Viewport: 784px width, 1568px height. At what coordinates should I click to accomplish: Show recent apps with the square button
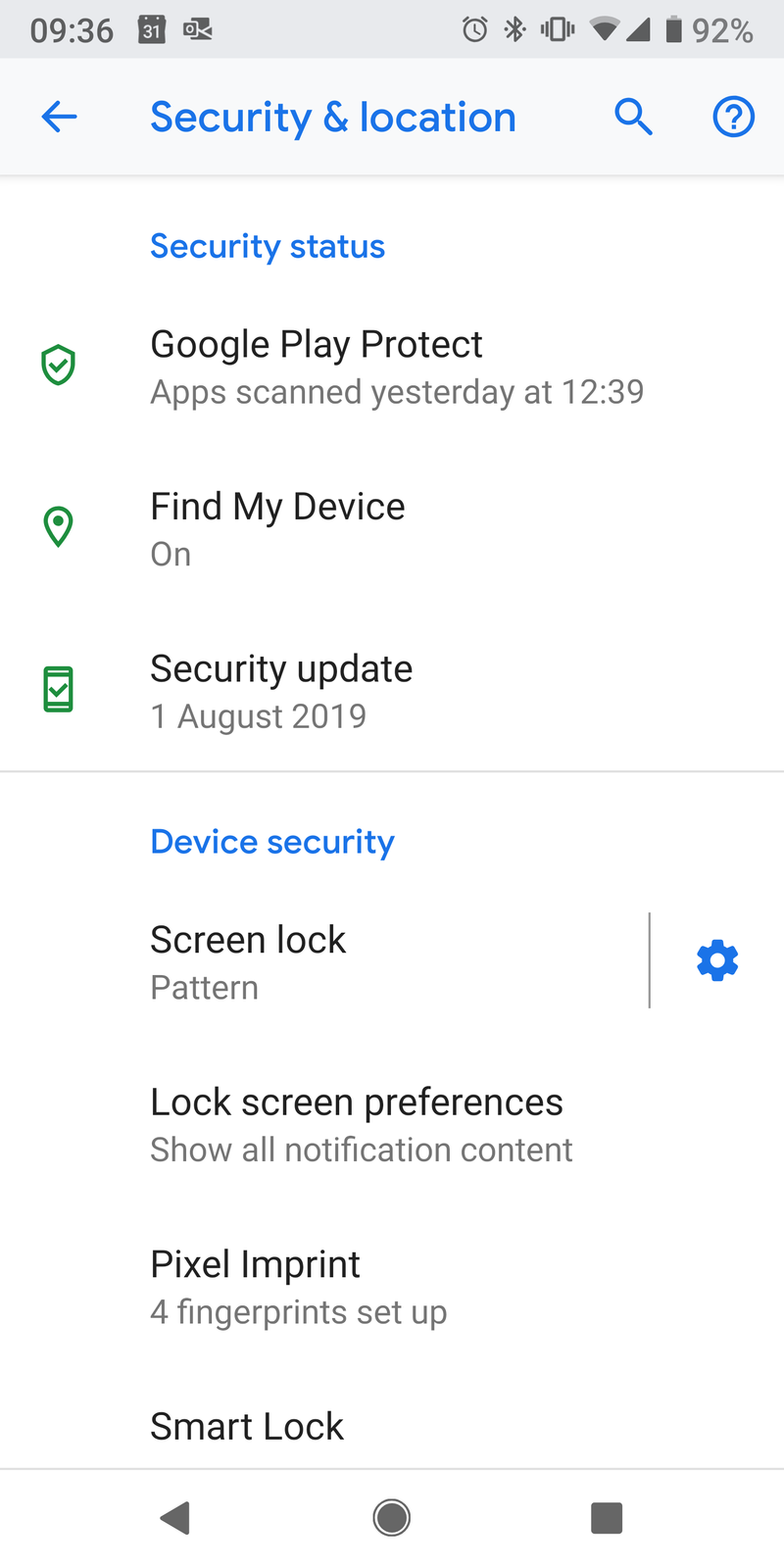607,1518
